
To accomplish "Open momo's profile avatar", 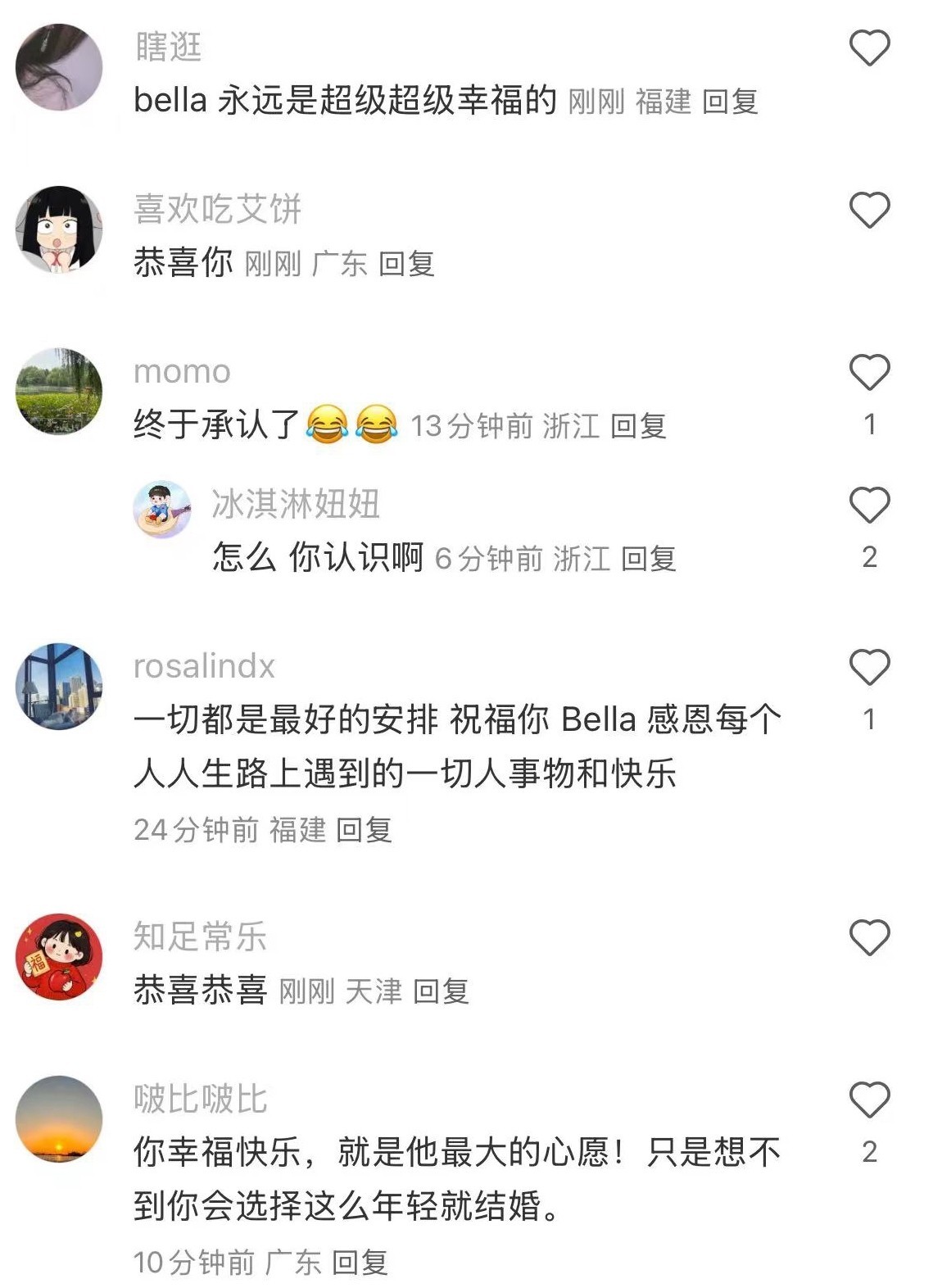I will [59, 392].
